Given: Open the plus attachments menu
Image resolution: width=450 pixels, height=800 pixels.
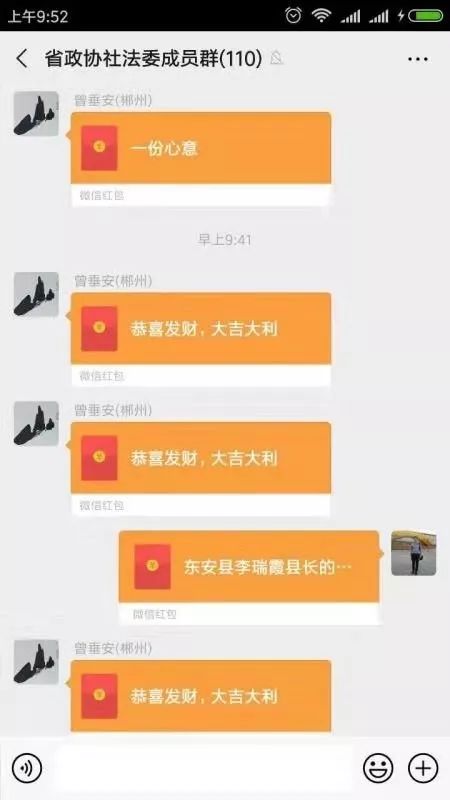Looking at the screenshot, I should tap(423, 768).
